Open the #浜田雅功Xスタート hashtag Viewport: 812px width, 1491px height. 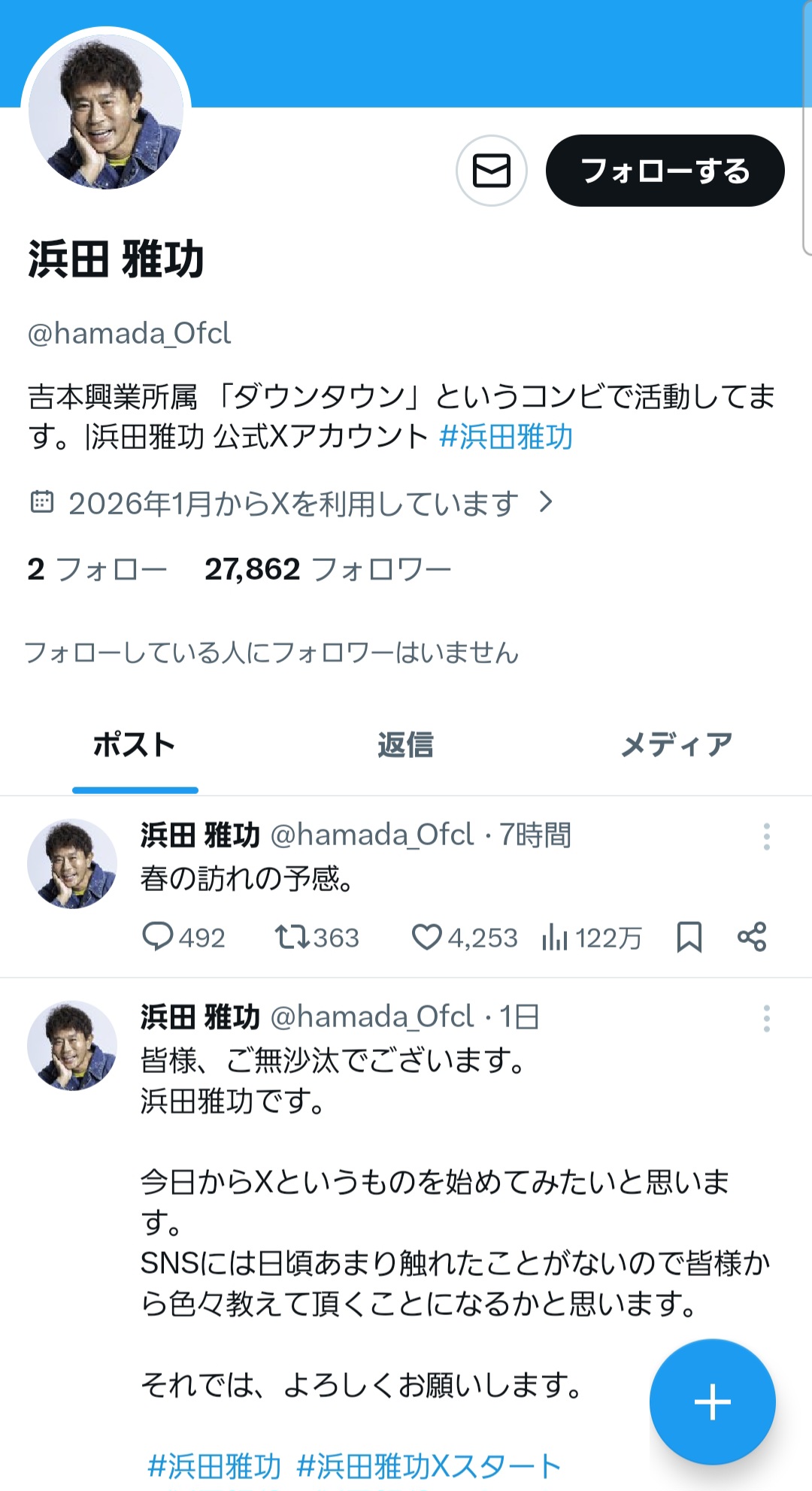(x=429, y=1465)
